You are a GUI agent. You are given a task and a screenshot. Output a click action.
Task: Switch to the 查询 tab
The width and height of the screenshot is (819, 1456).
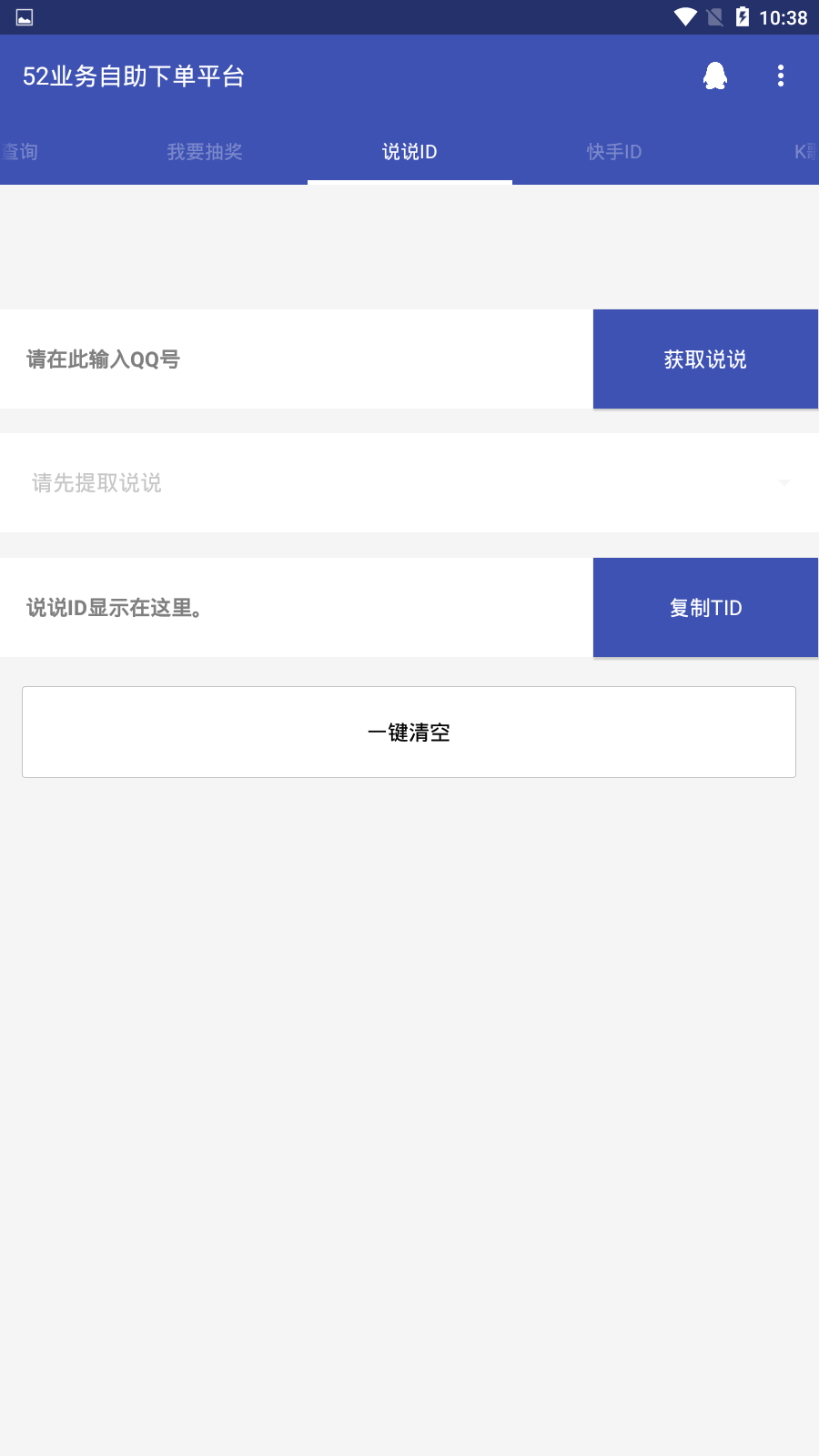pyautogui.click(x=20, y=152)
